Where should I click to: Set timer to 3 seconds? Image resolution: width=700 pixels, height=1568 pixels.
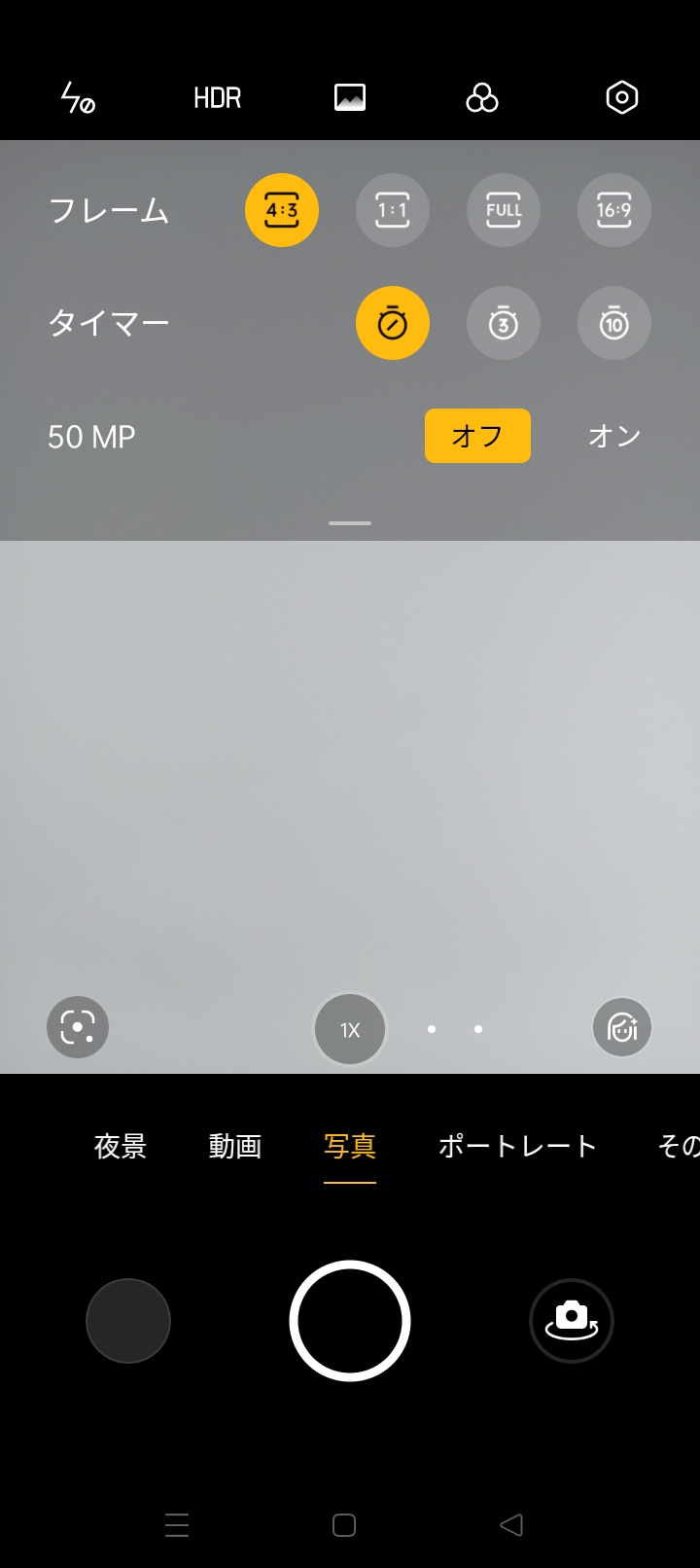504,323
